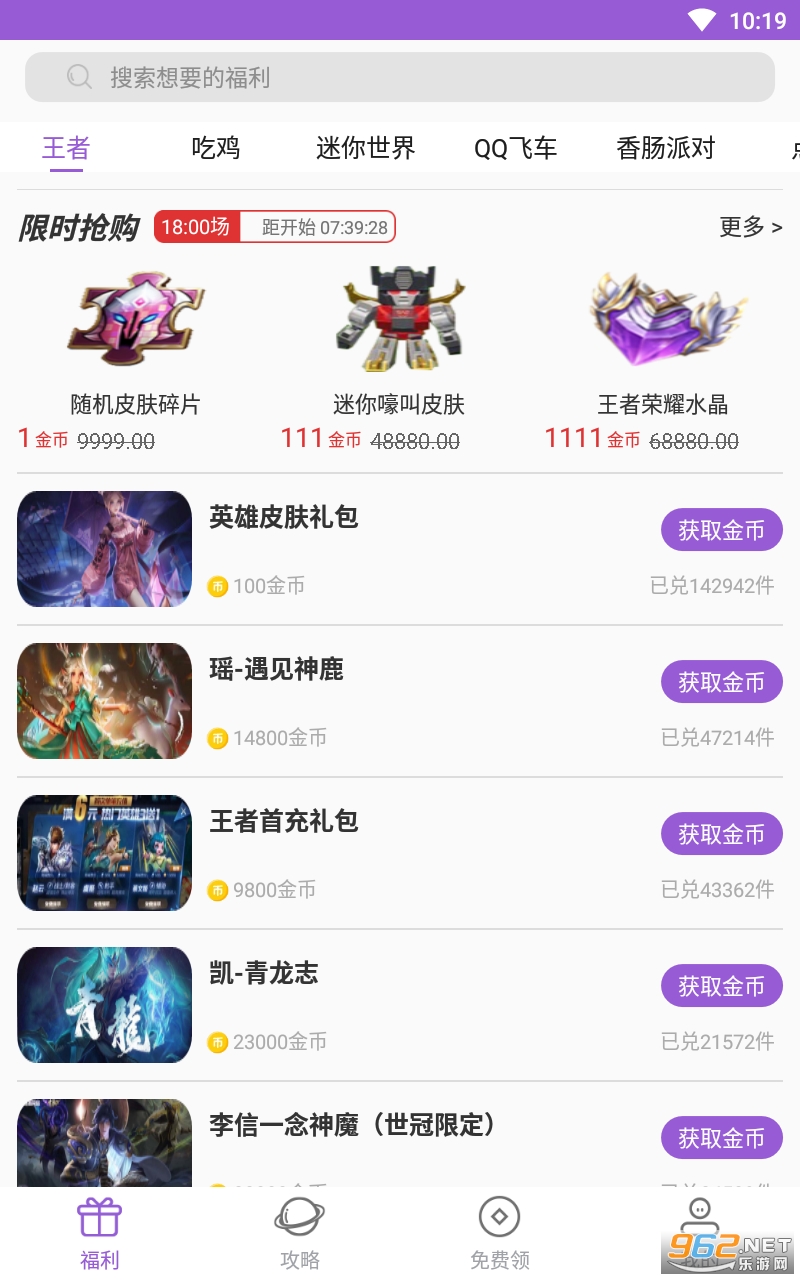Image resolution: width=800 pixels, height=1280 pixels.
Task: Tap 获取金币 for 凯-青龙志
Action: (721, 986)
